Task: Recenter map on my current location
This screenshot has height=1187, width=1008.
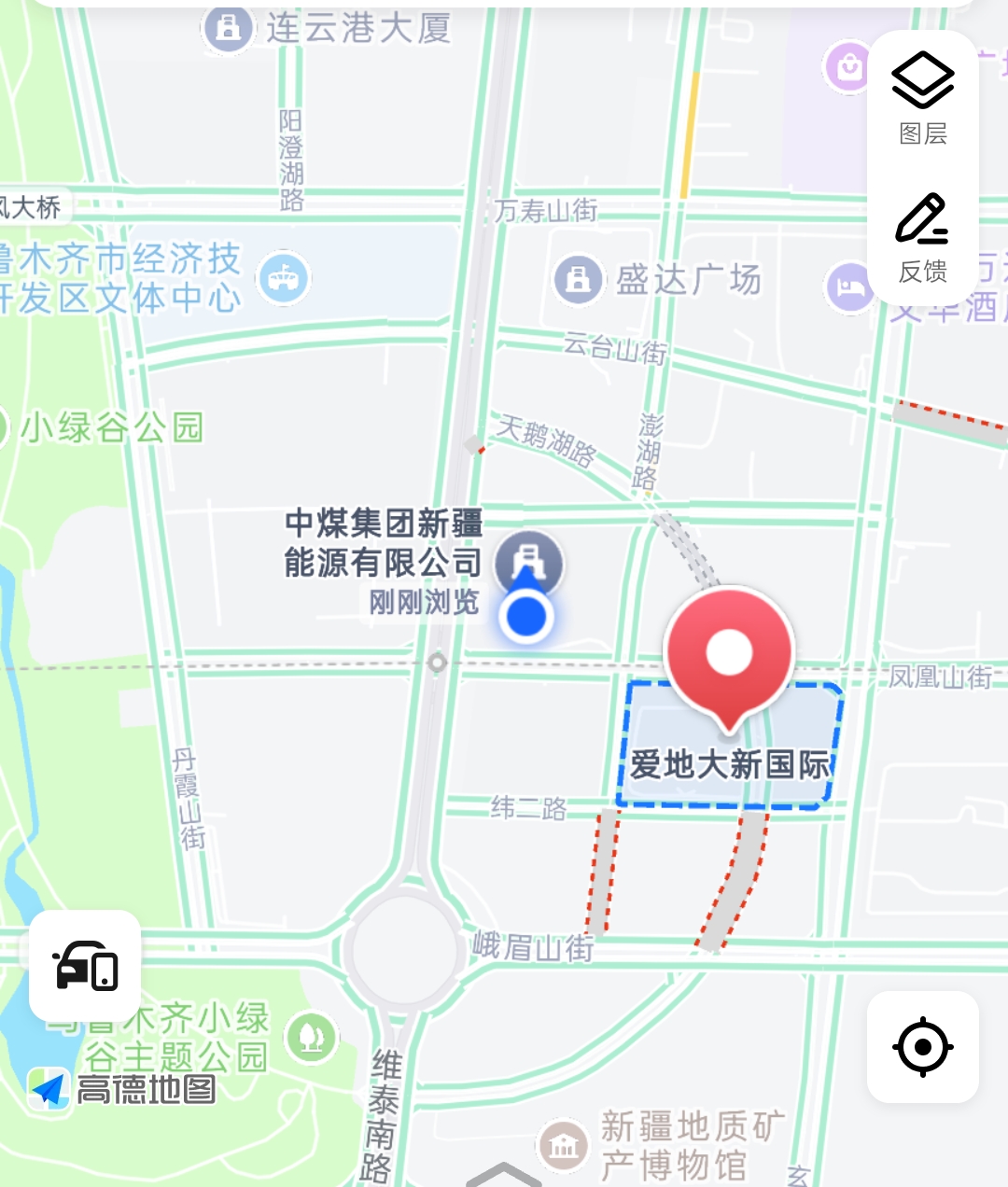Action: 922,1046
